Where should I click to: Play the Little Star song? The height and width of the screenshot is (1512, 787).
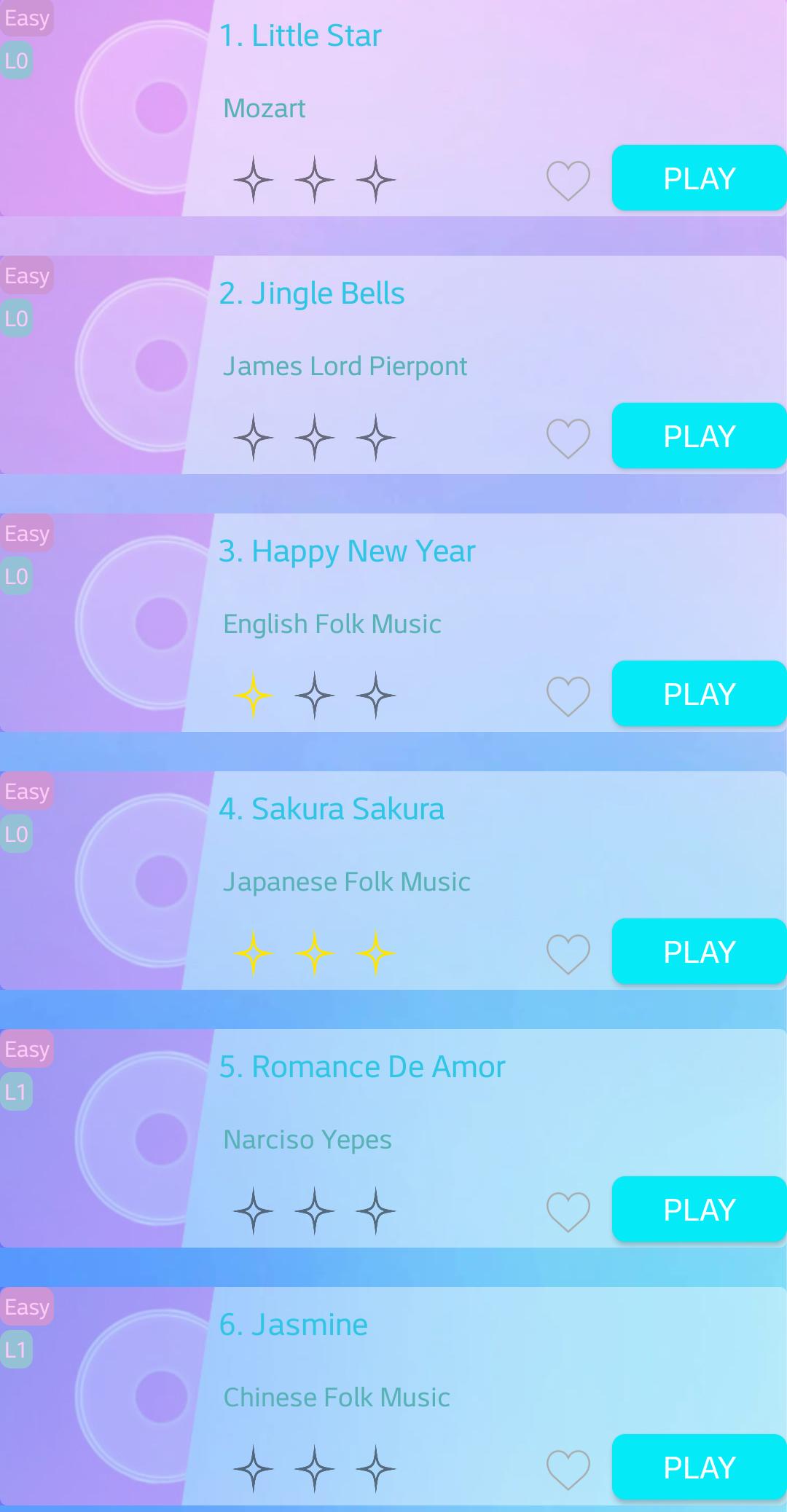(x=699, y=178)
